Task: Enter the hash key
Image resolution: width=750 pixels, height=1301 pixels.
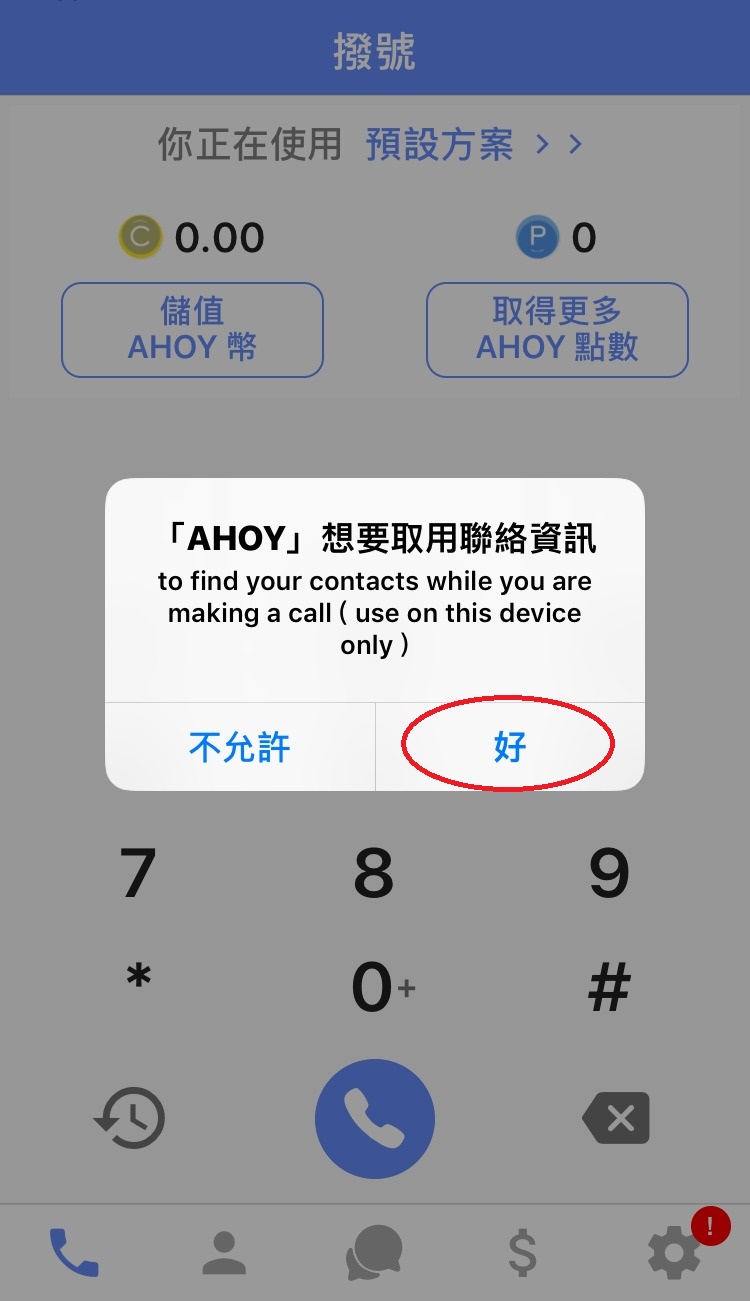Action: pyautogui.click(x=609, y=988)
